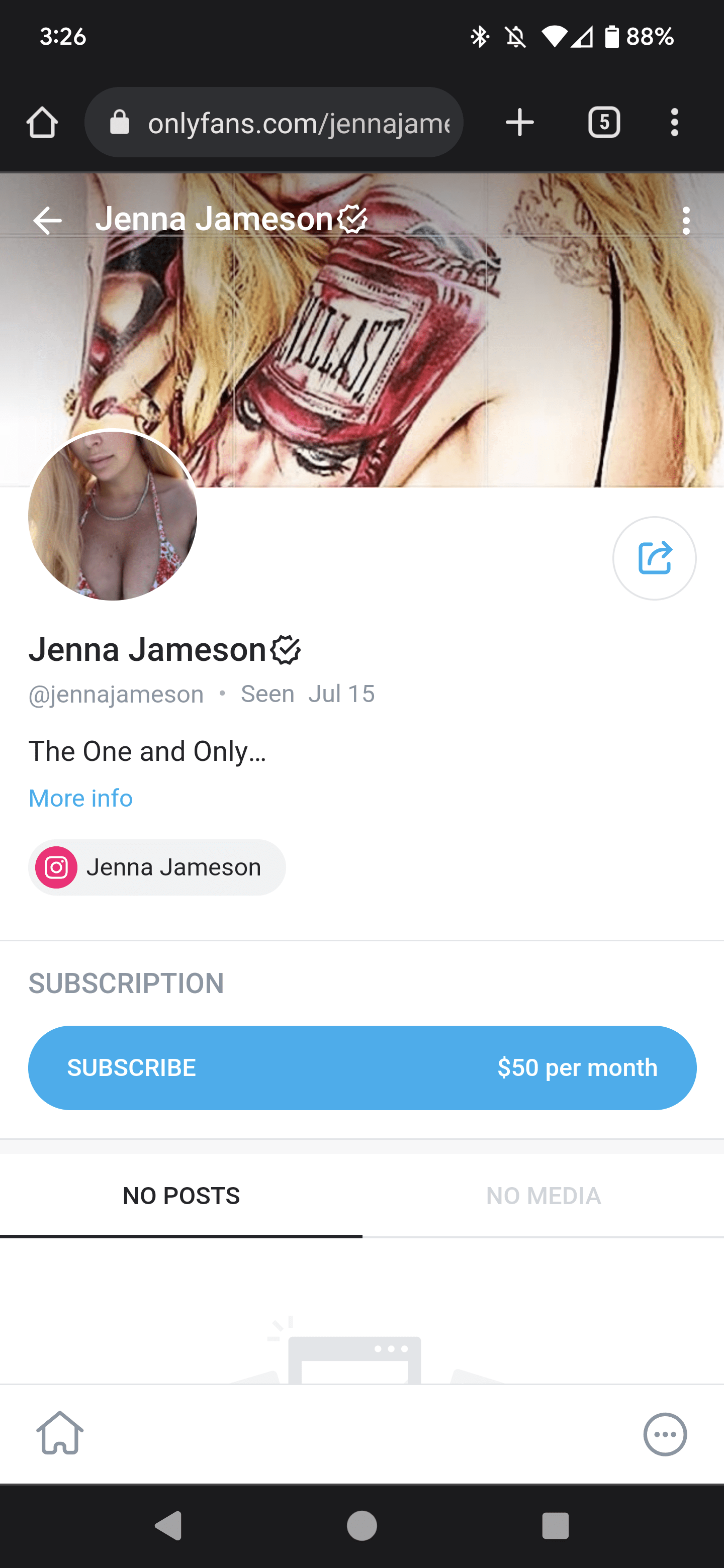
Task: Open the browser three-dot menu
Action: pyautogui.click(x=674, y=123)
